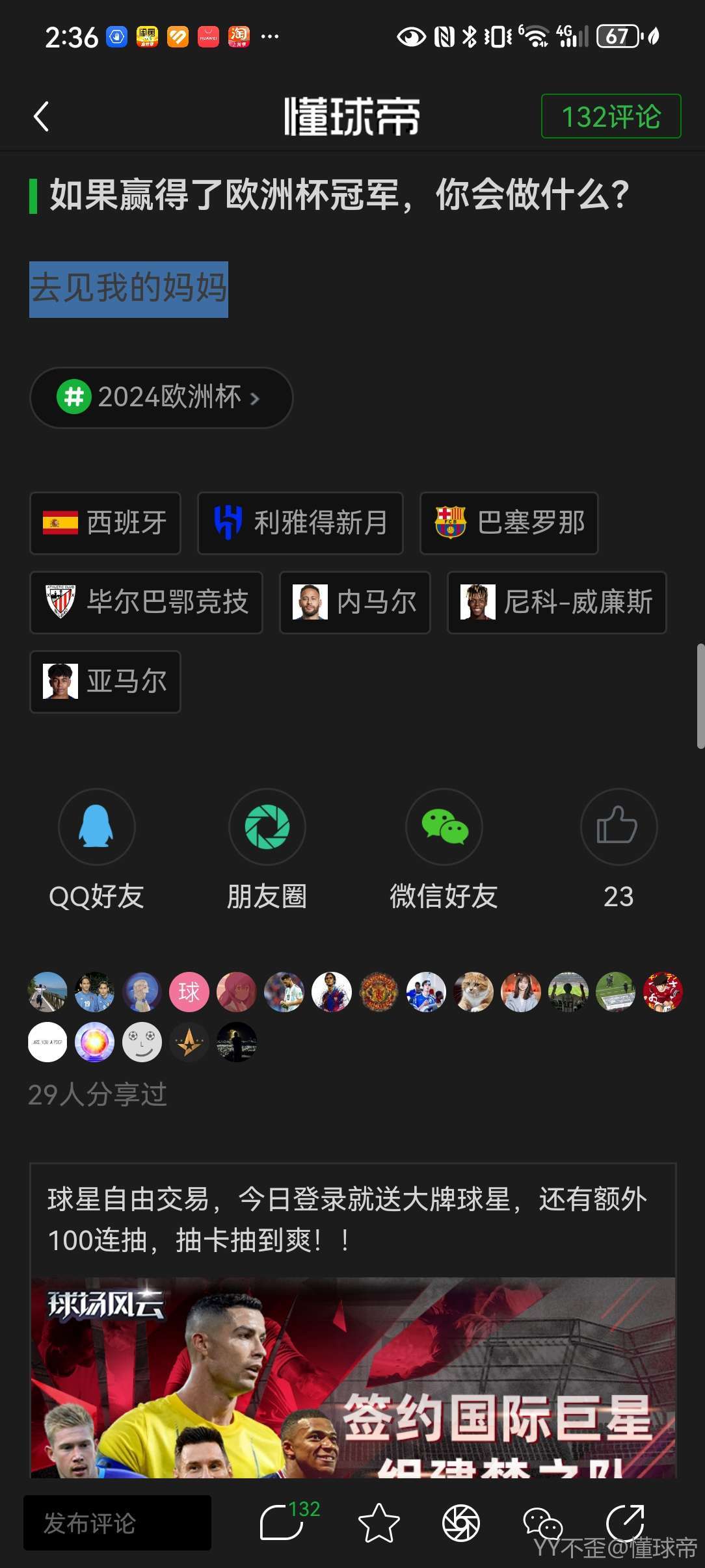Tap the WeChat icon in bottom bar

click(542, 1522)
